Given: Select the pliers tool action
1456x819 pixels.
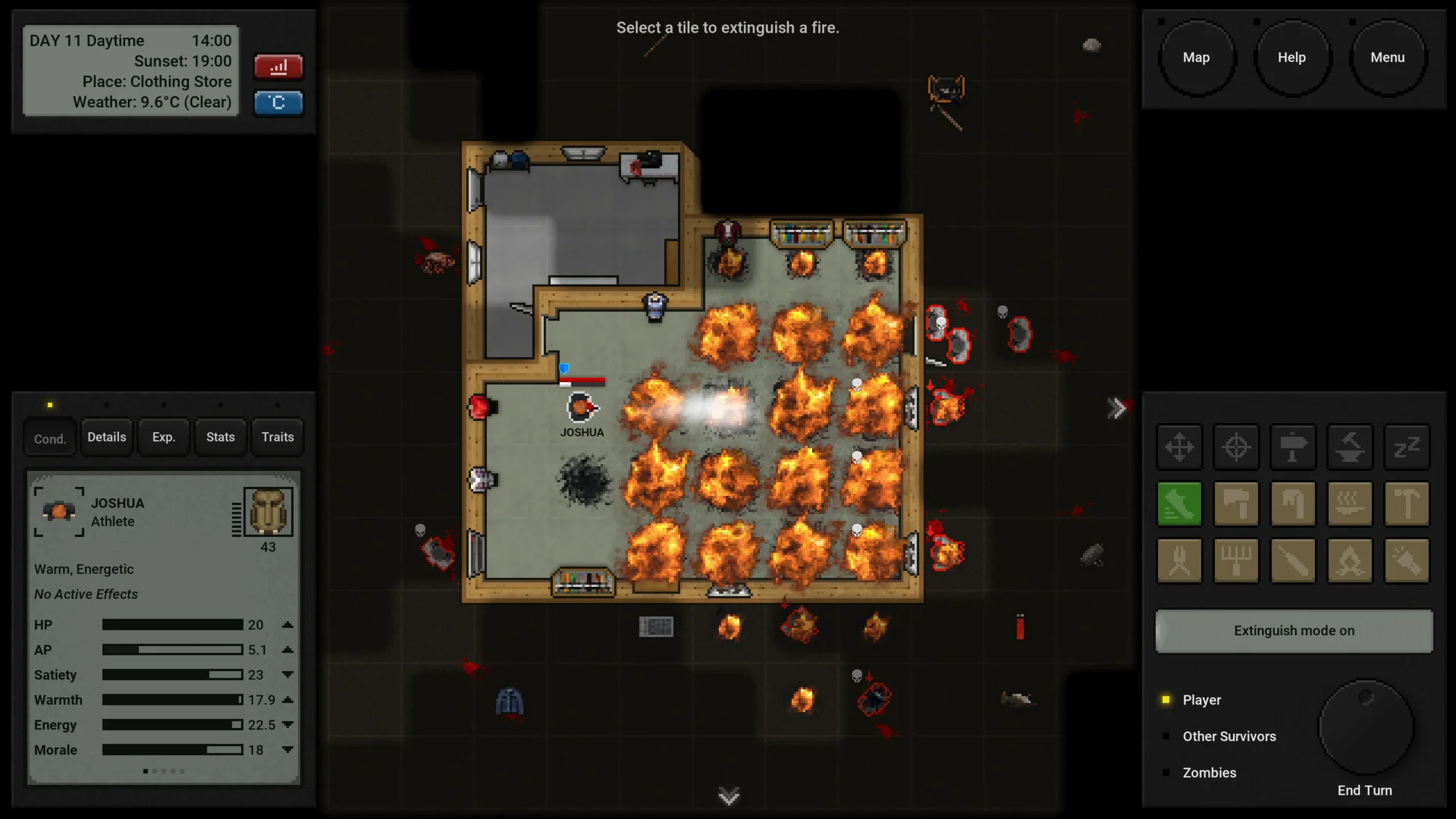Looking at the screenshot, I should (1179, 561).
